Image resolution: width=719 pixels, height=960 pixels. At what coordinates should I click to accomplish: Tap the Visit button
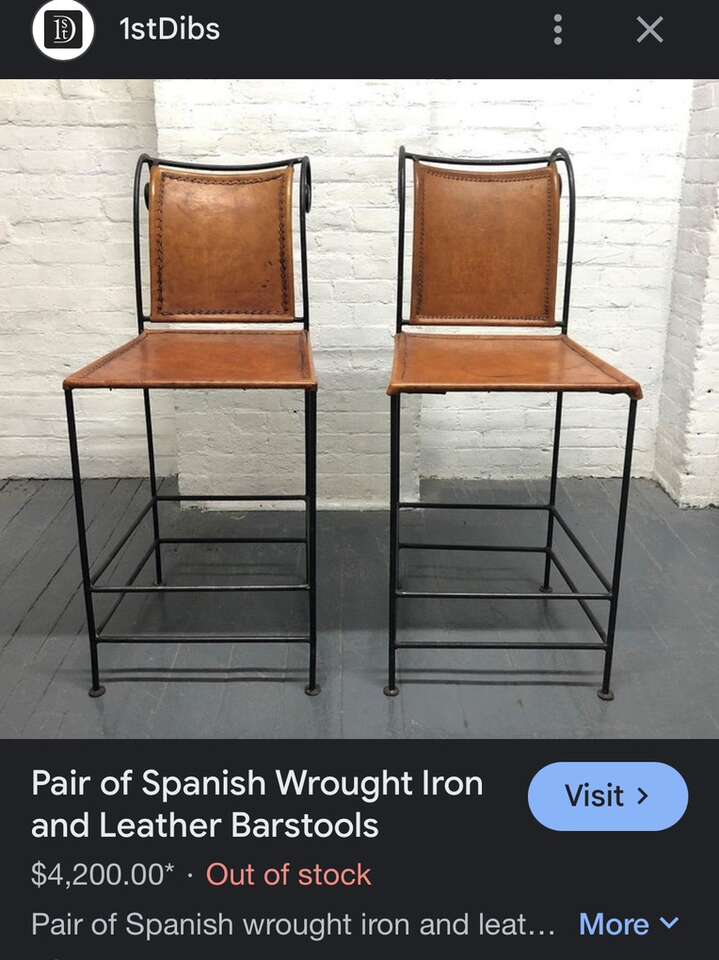click(607, 796)
